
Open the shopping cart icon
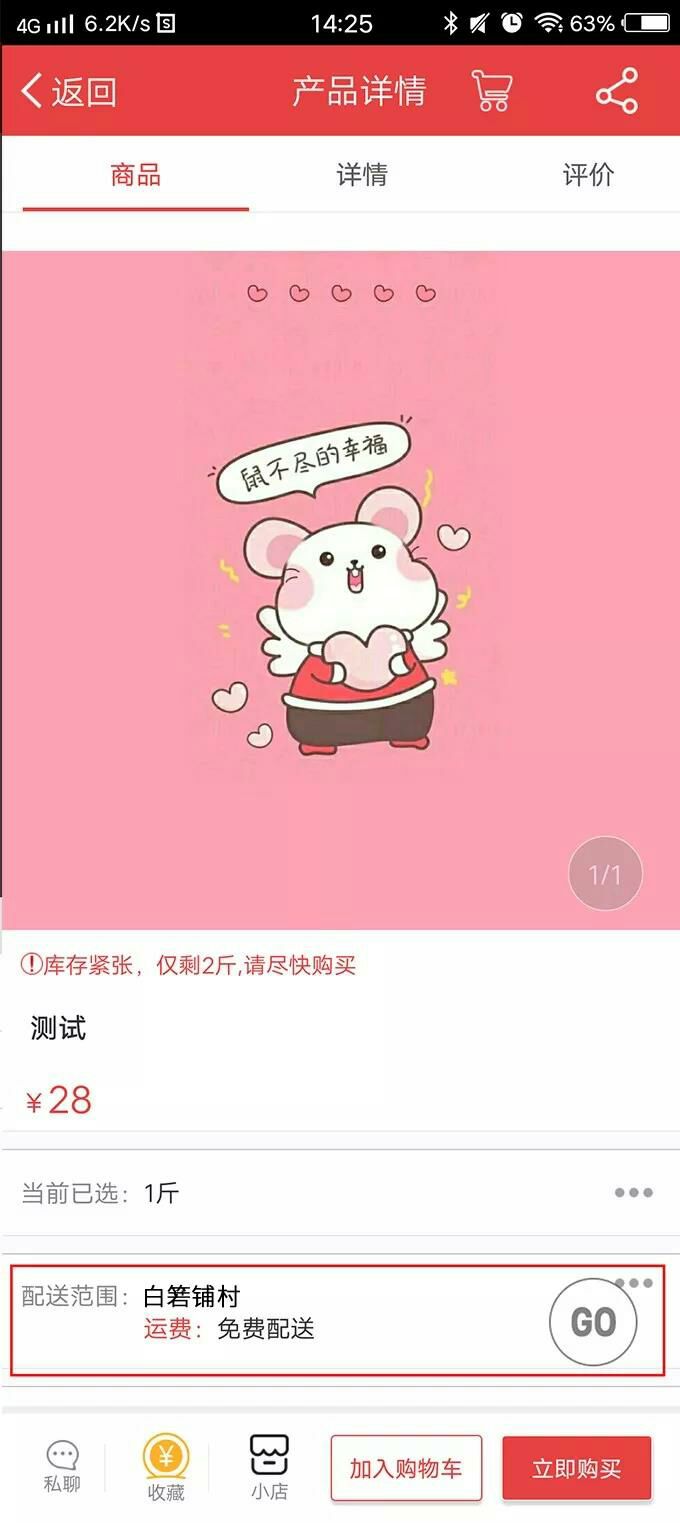(x=491, y=91)
